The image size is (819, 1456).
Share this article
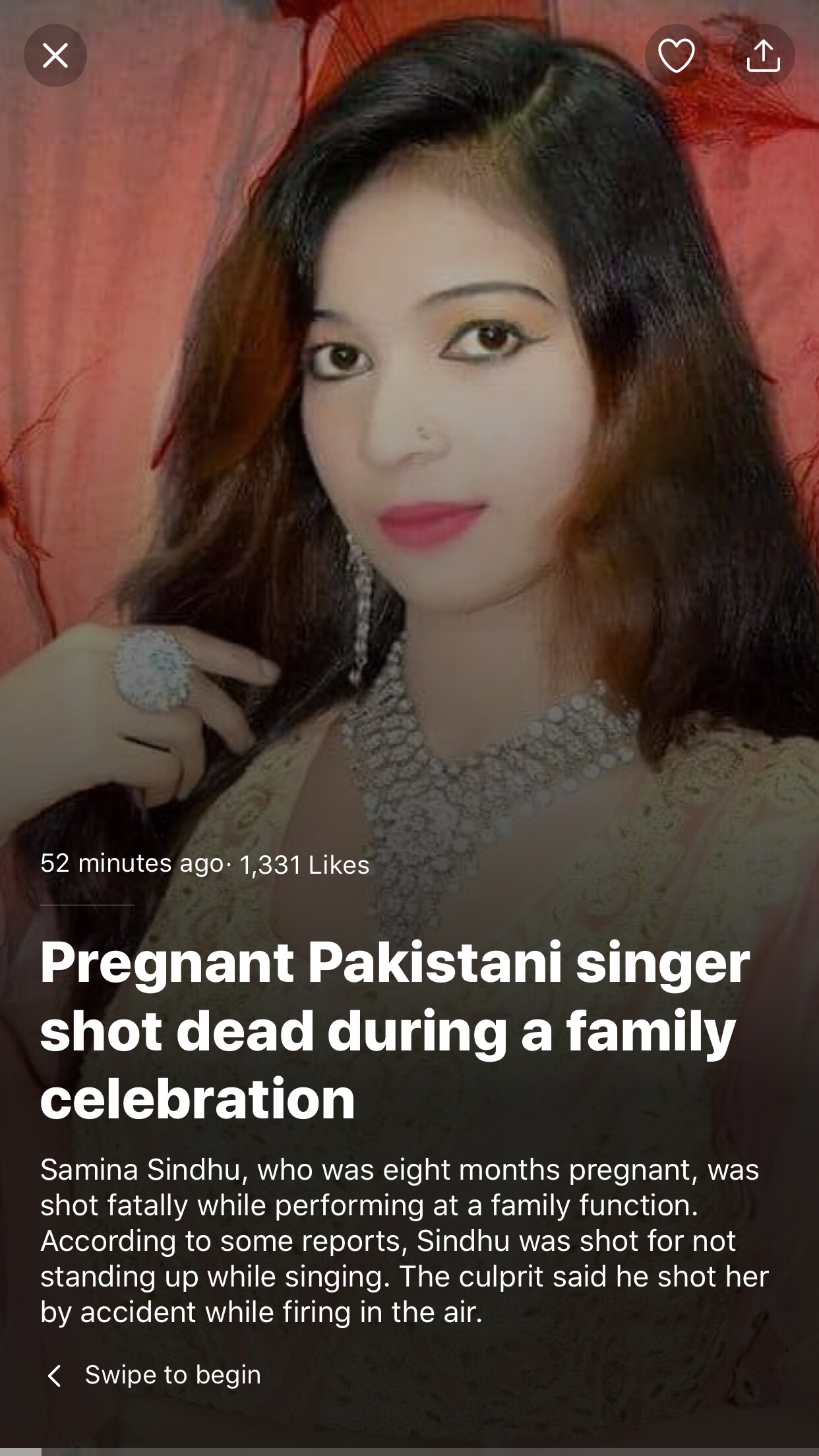763,56
